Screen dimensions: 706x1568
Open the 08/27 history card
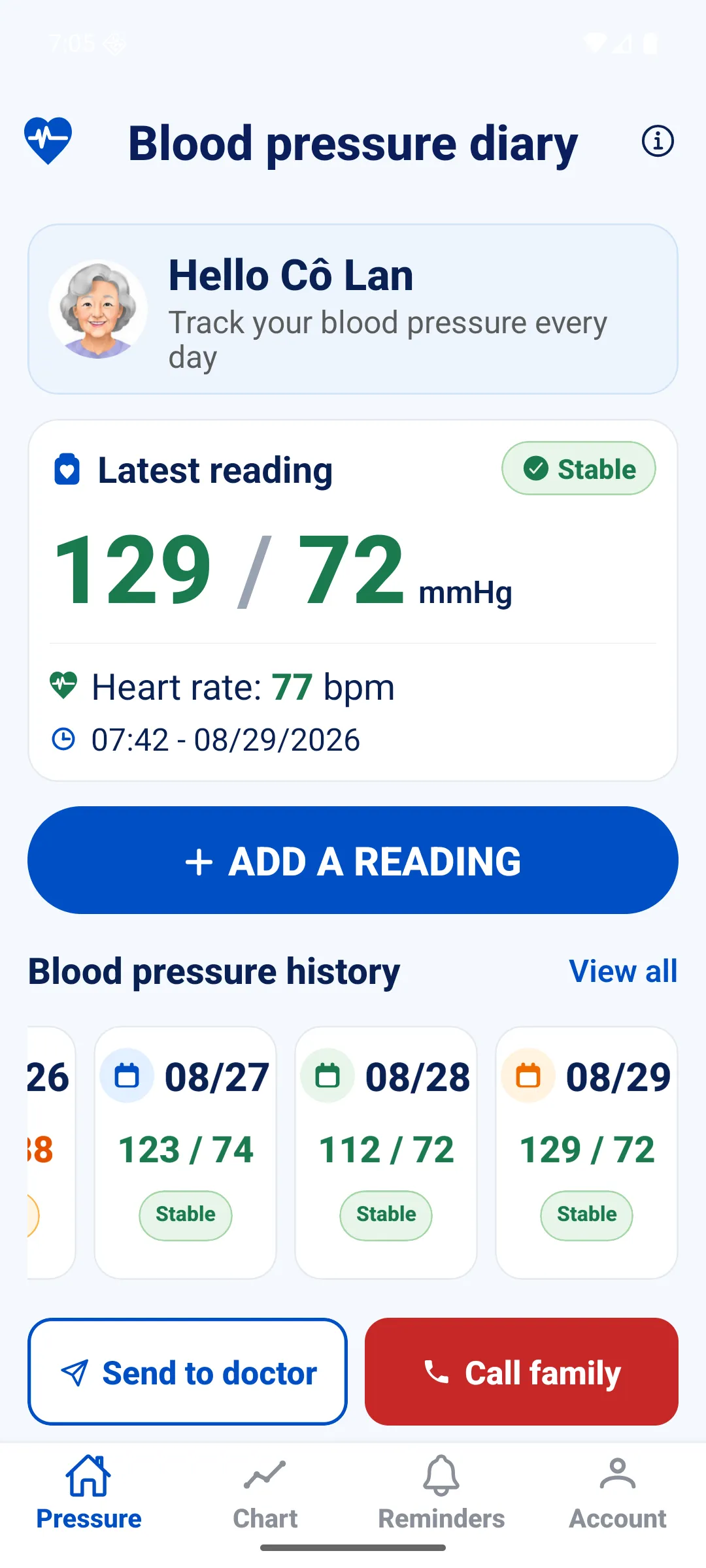pos(186,1152)
